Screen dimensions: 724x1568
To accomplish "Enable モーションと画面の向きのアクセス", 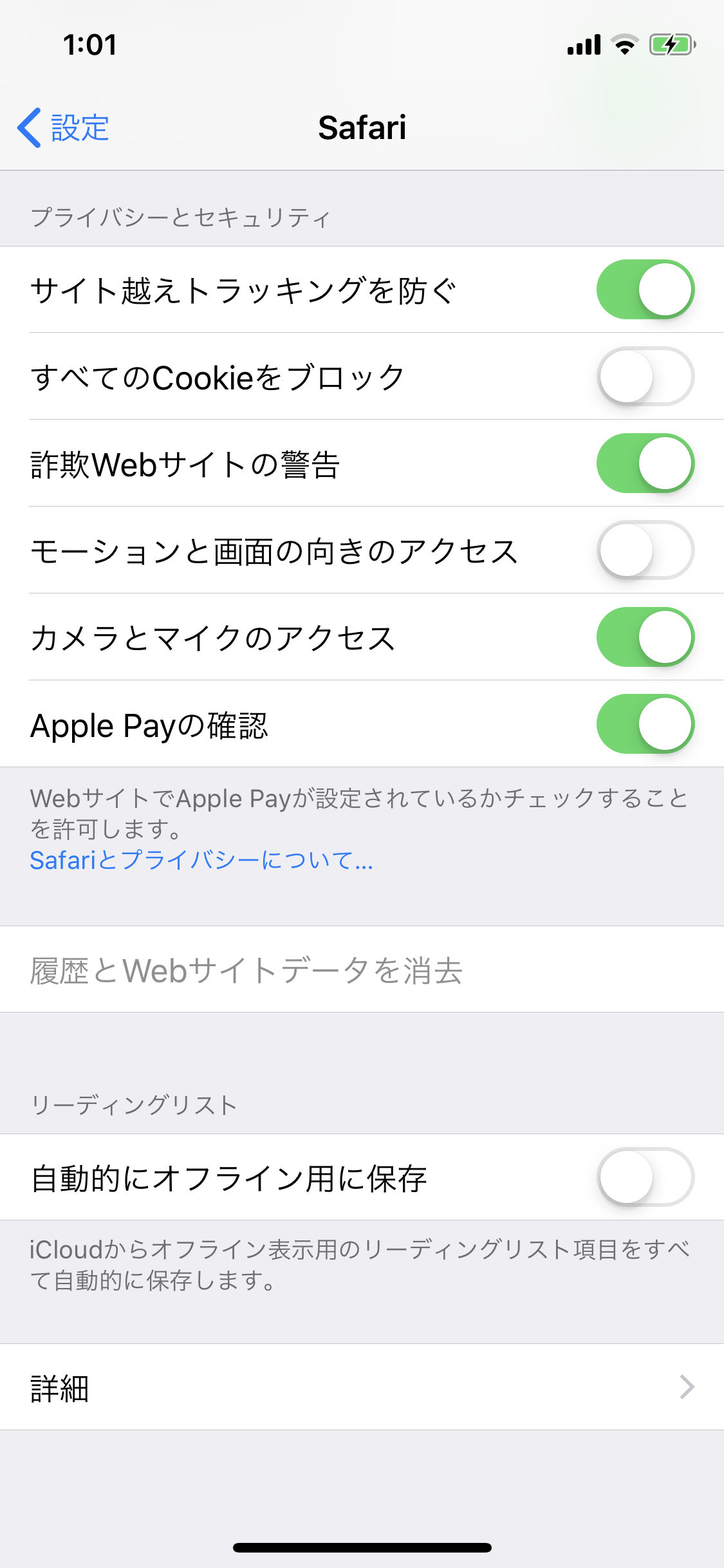I will click(x=645, y=550).
